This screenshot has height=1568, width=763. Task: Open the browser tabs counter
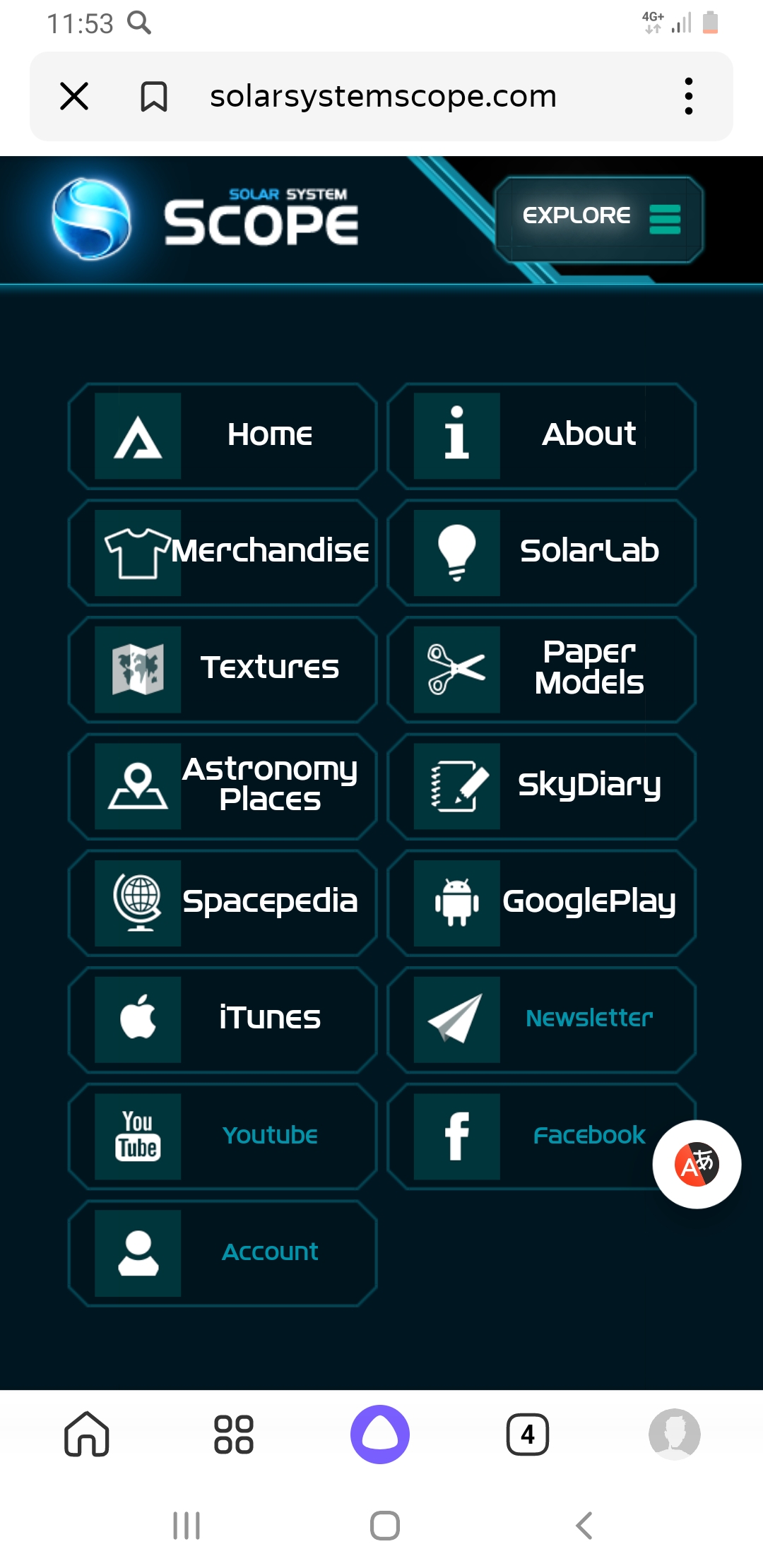(x=528, y=1435)
